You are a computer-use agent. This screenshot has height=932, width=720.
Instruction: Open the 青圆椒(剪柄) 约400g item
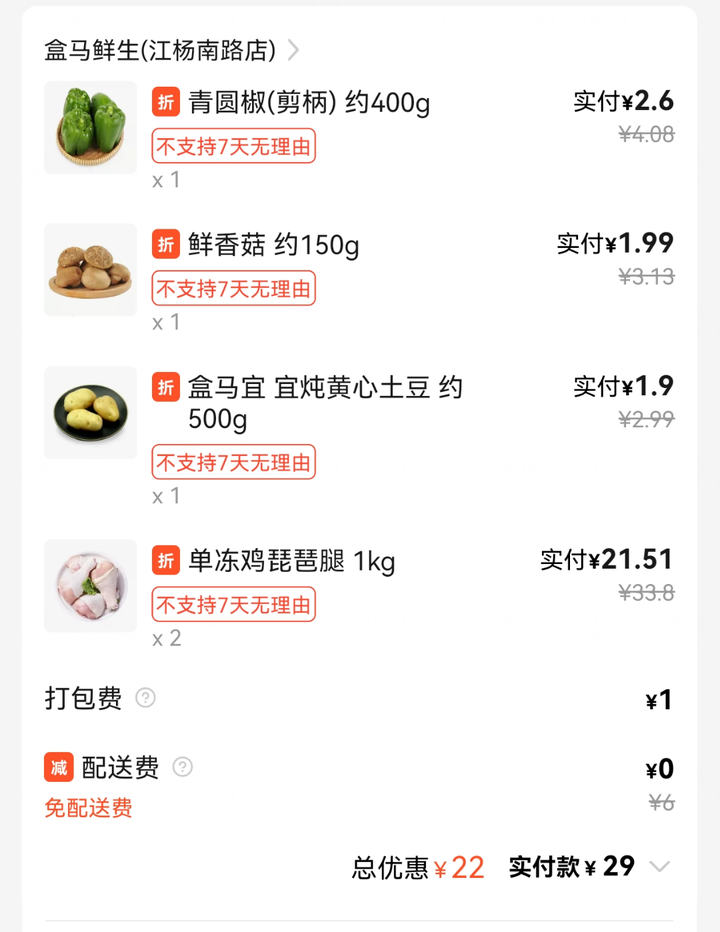click(309, 103)
